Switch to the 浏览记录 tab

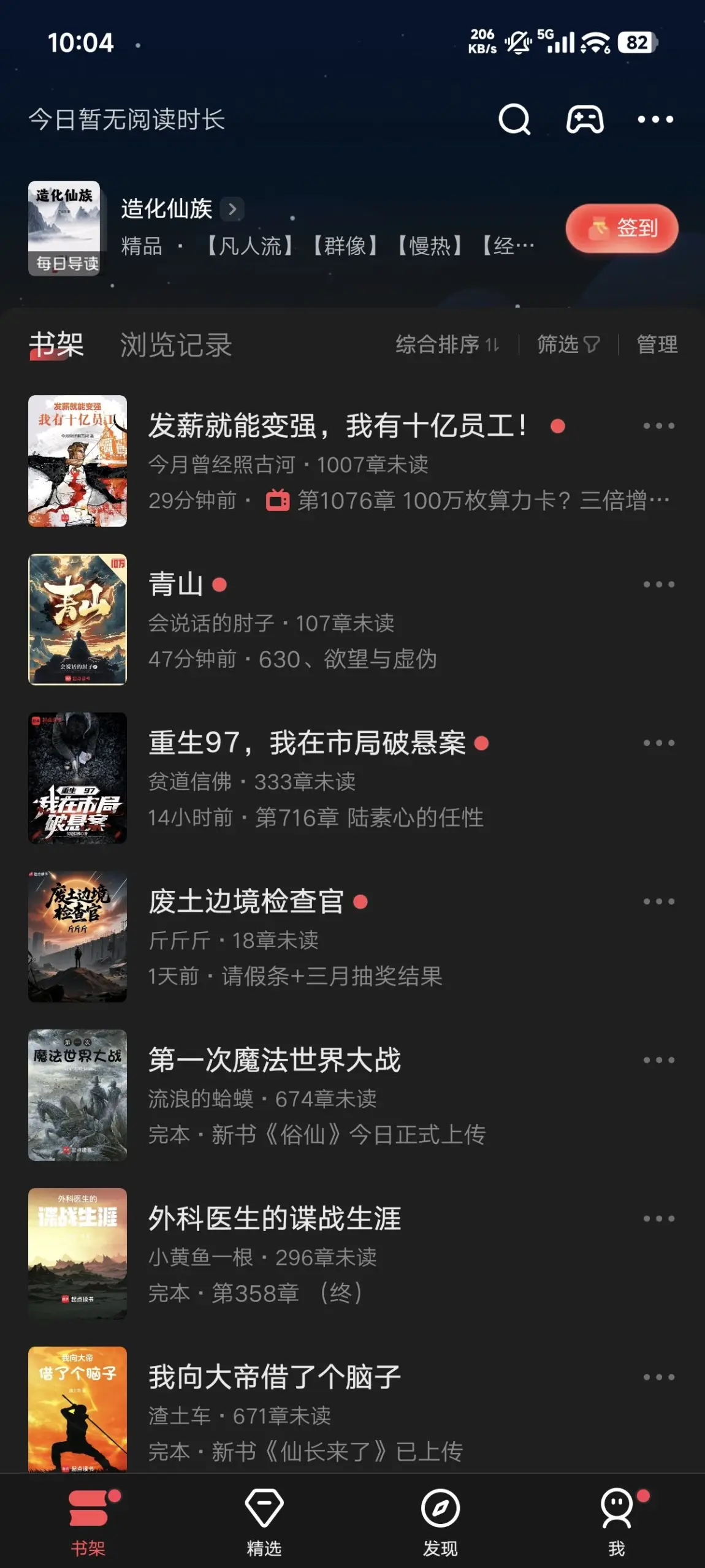pyautogui.click(x=176, y=345)
